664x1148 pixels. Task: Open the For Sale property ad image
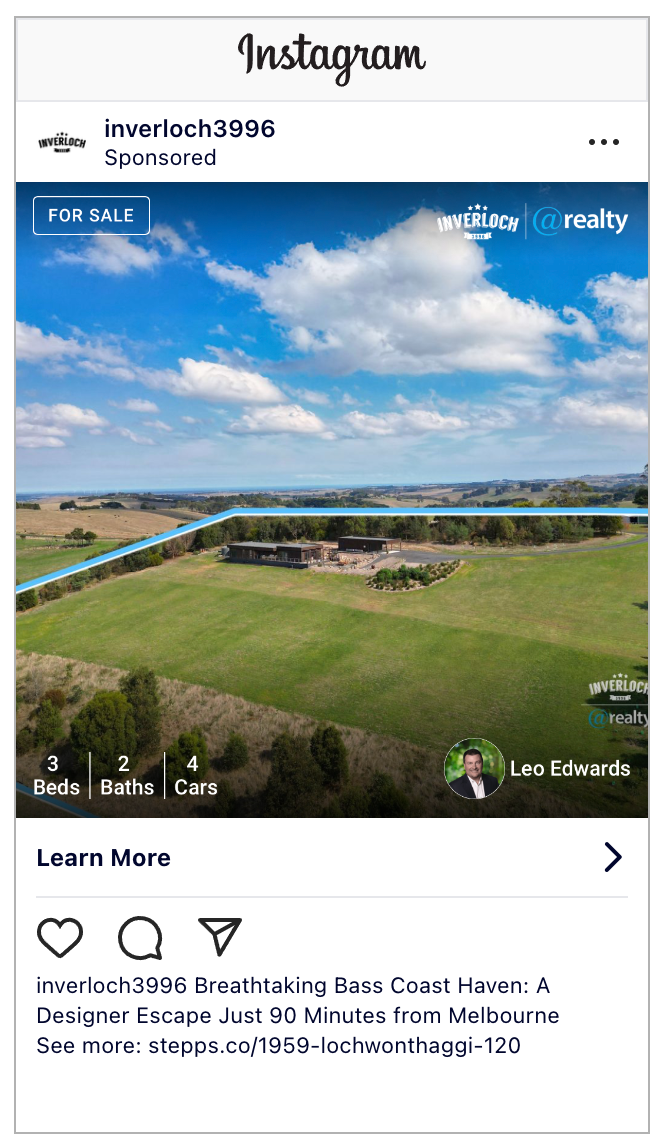332,500
